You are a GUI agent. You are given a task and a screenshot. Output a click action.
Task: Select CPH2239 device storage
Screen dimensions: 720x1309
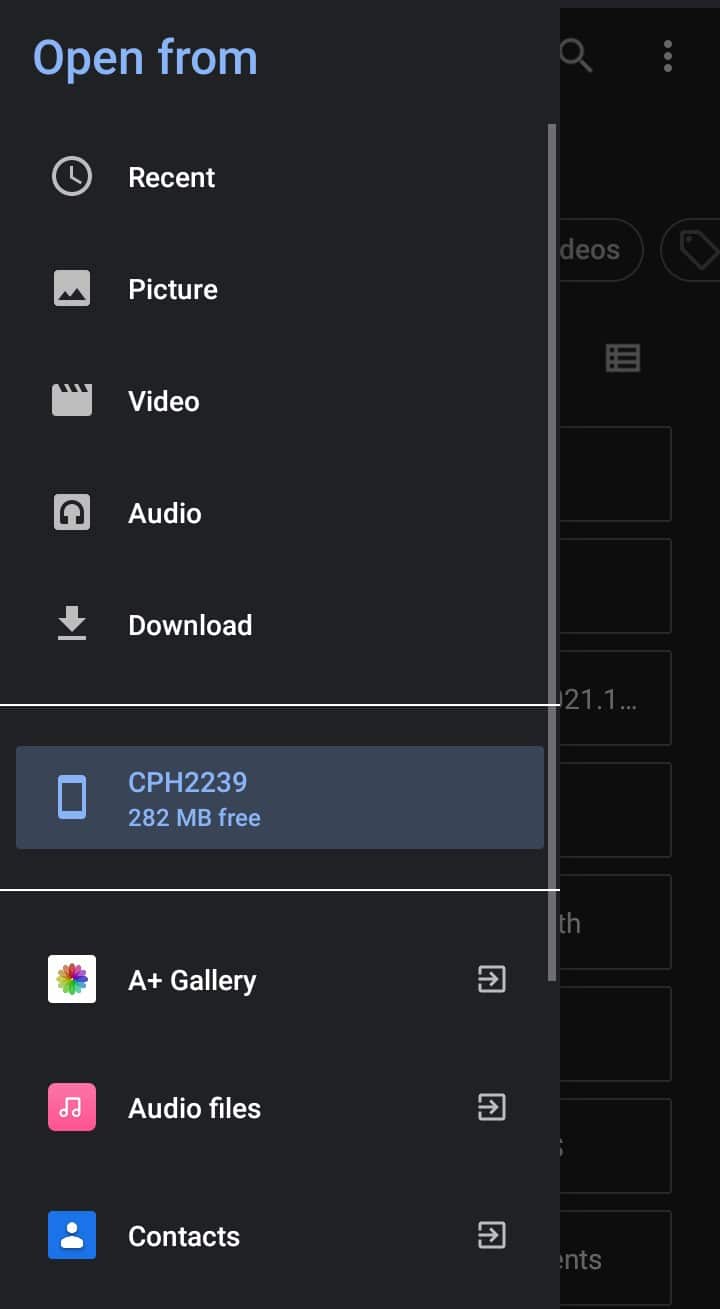point(280,797)
